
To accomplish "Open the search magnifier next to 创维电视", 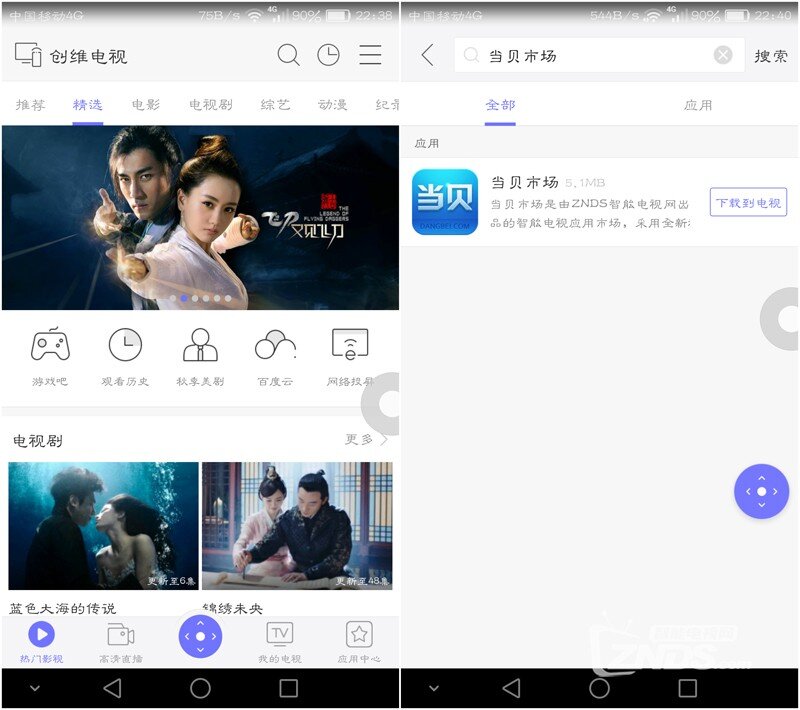I will pyautogui.click(x=288, y=55).
